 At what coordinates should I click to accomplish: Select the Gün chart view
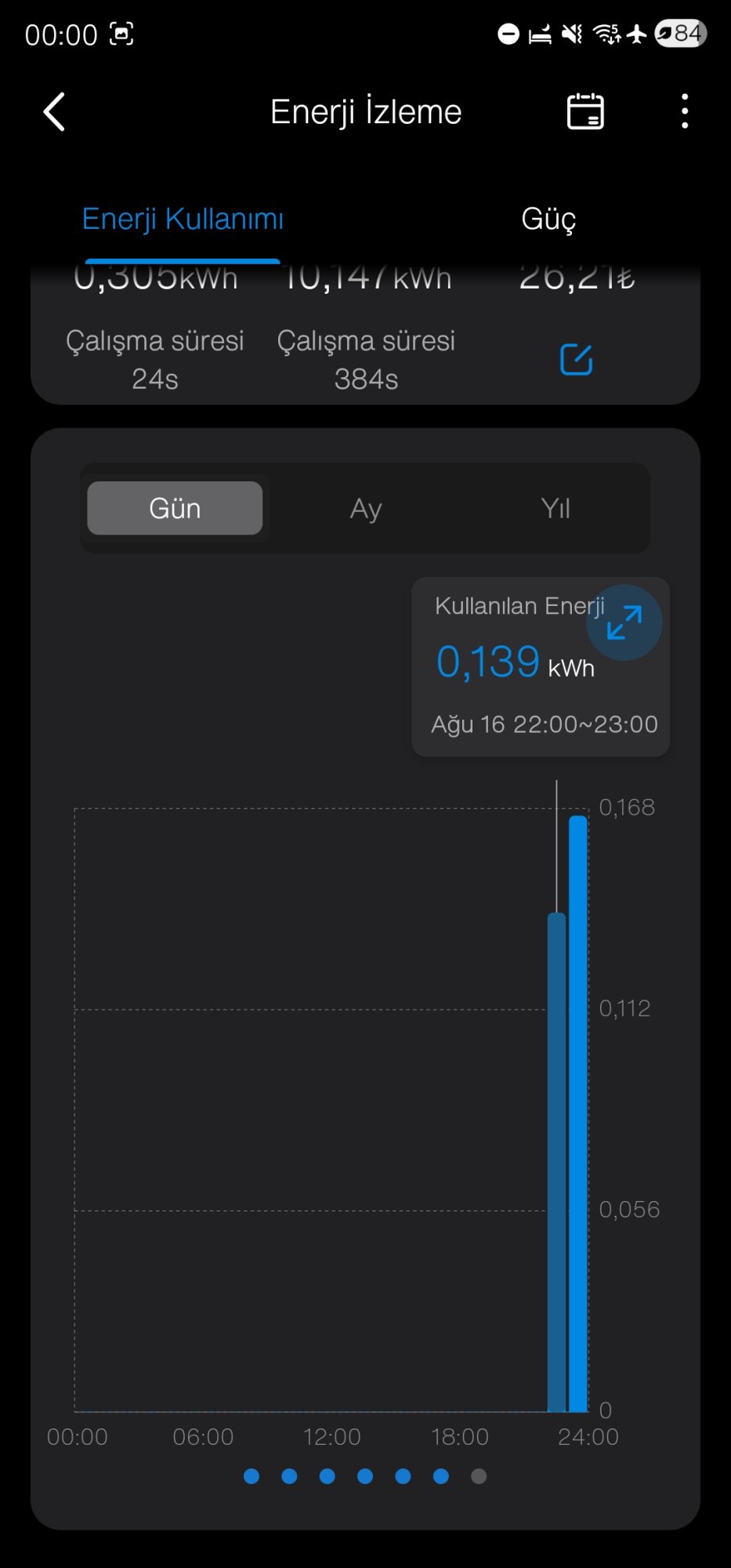coord(175,508)
